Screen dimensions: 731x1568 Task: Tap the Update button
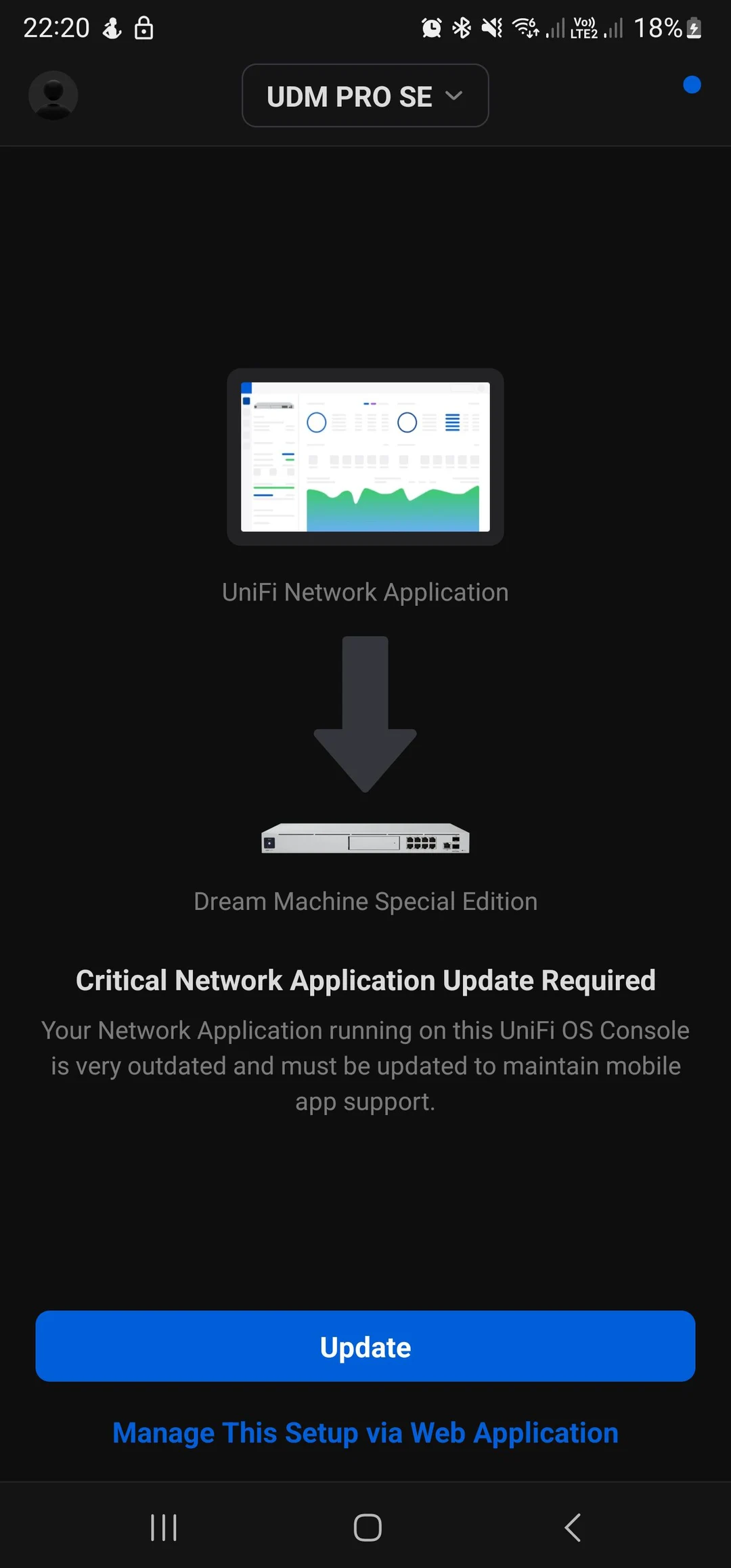pyautogui.click(x=365, y=1346)
